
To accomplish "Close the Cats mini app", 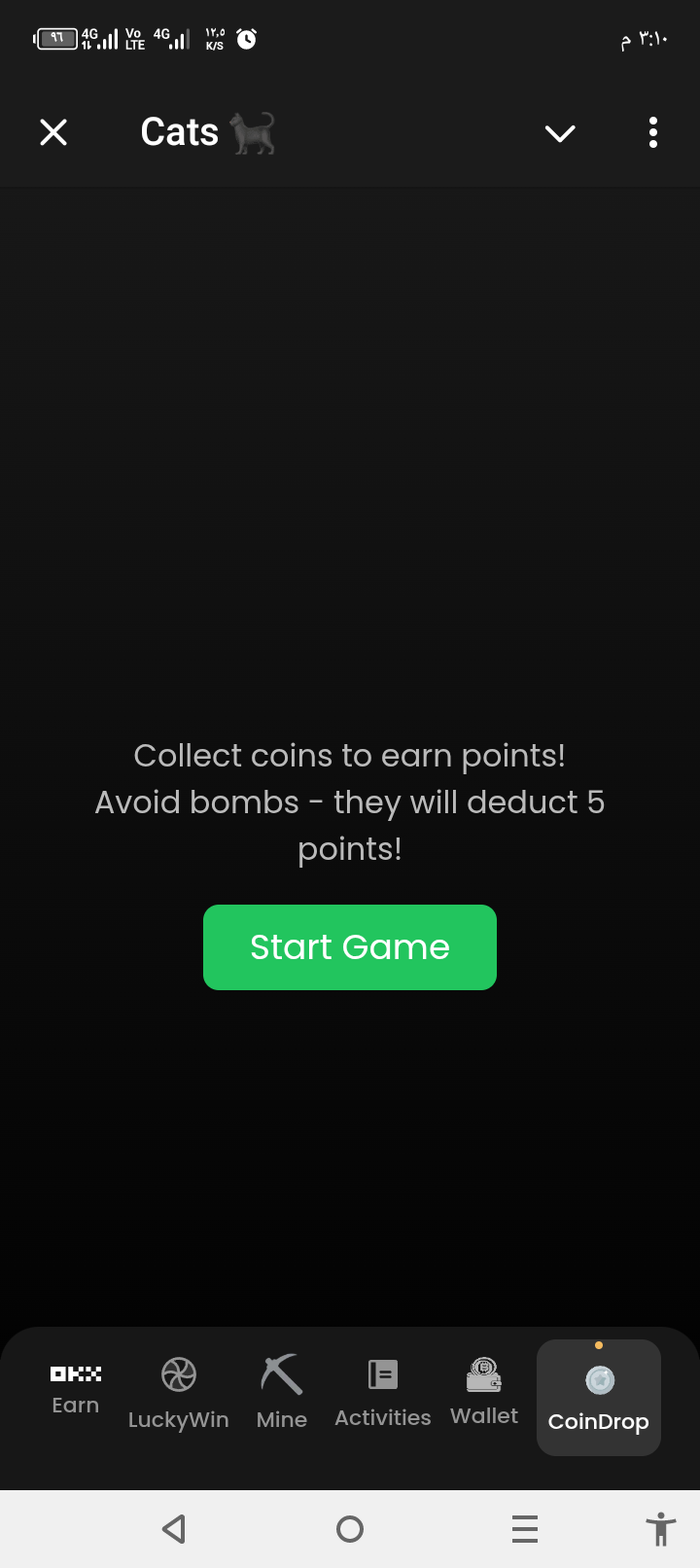I will click(x=53, y=132).
